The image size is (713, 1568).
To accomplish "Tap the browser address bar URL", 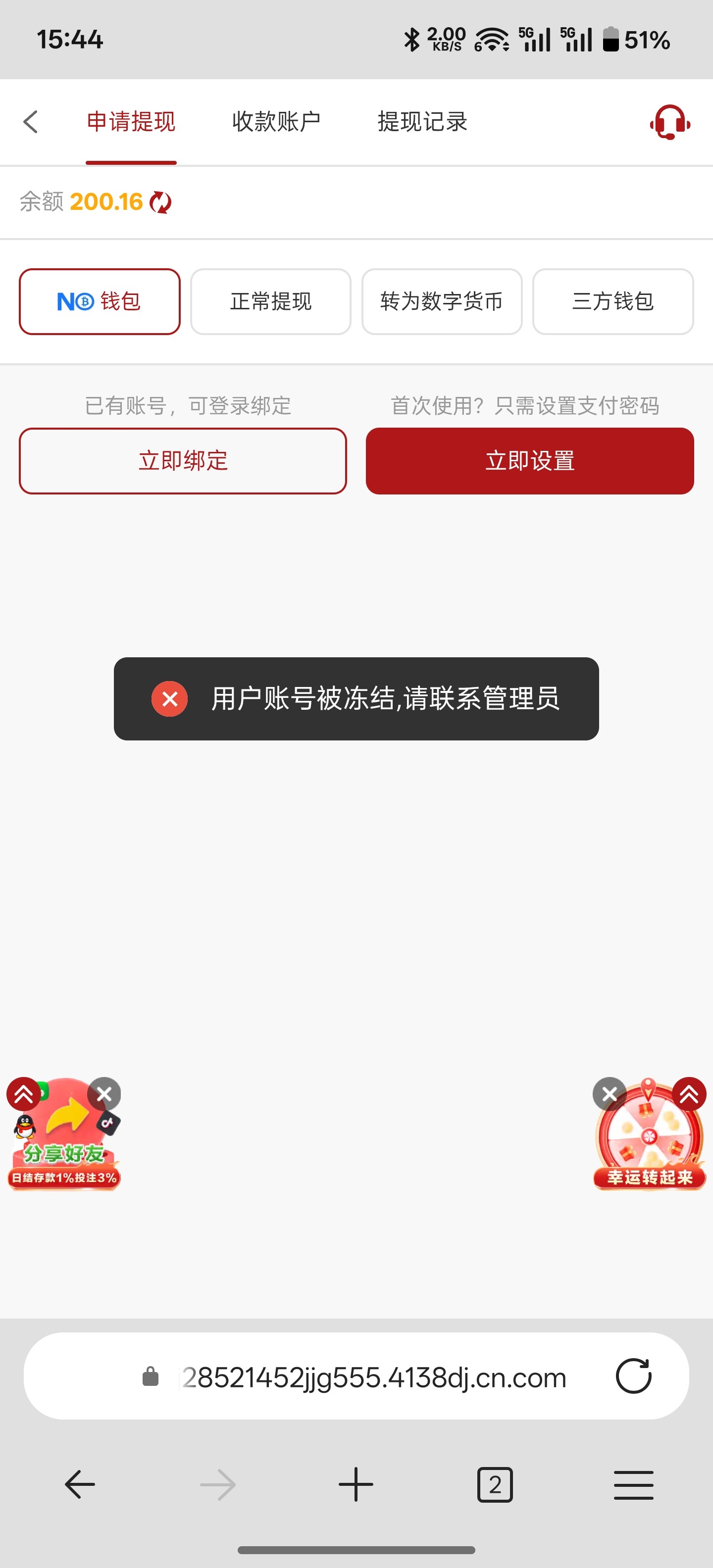I will pyautogui.click(x=374, y=1377).
